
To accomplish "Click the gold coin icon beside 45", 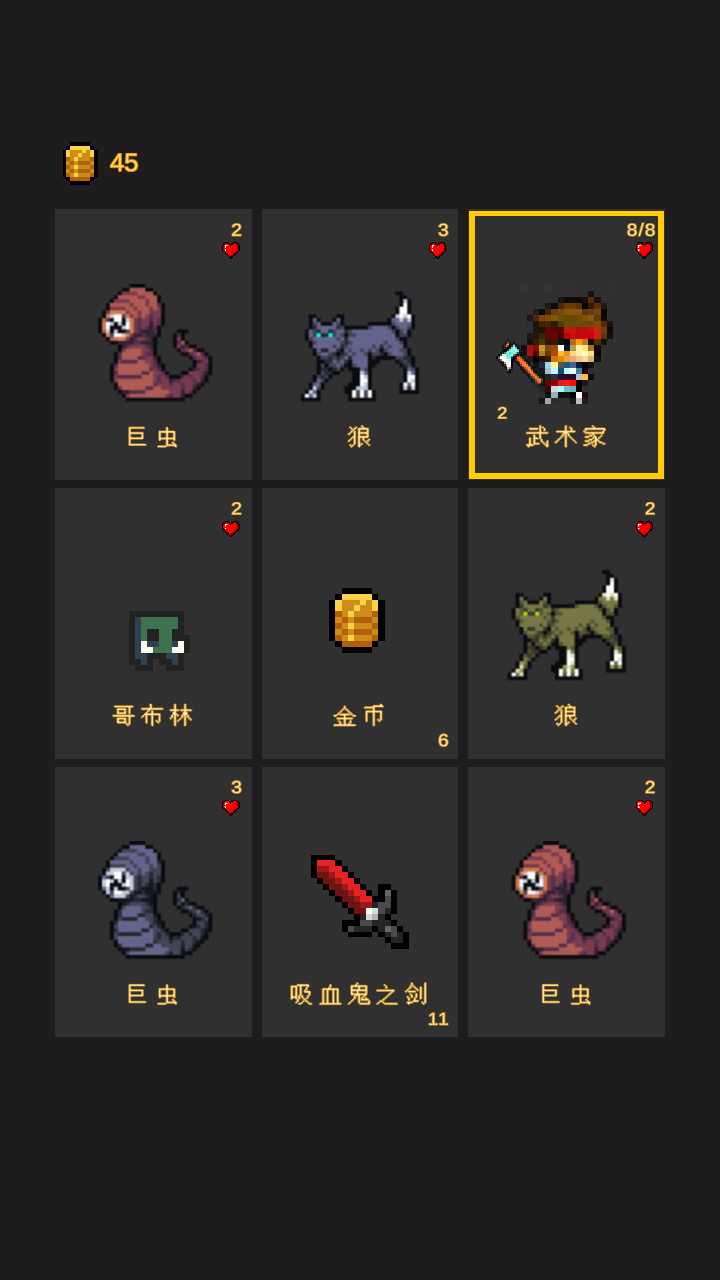I will click(79, 163).
